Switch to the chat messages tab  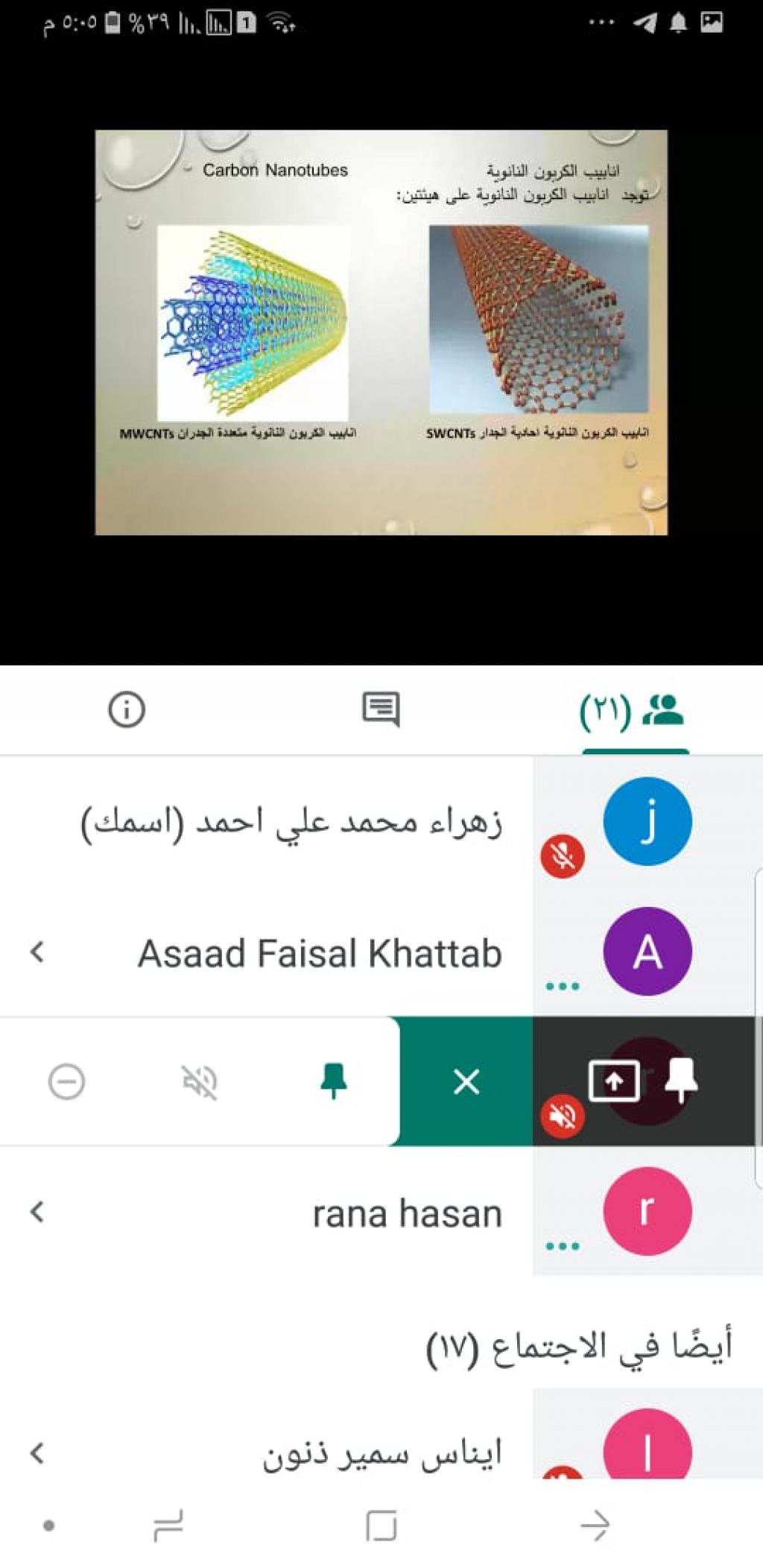coord(381,709)
